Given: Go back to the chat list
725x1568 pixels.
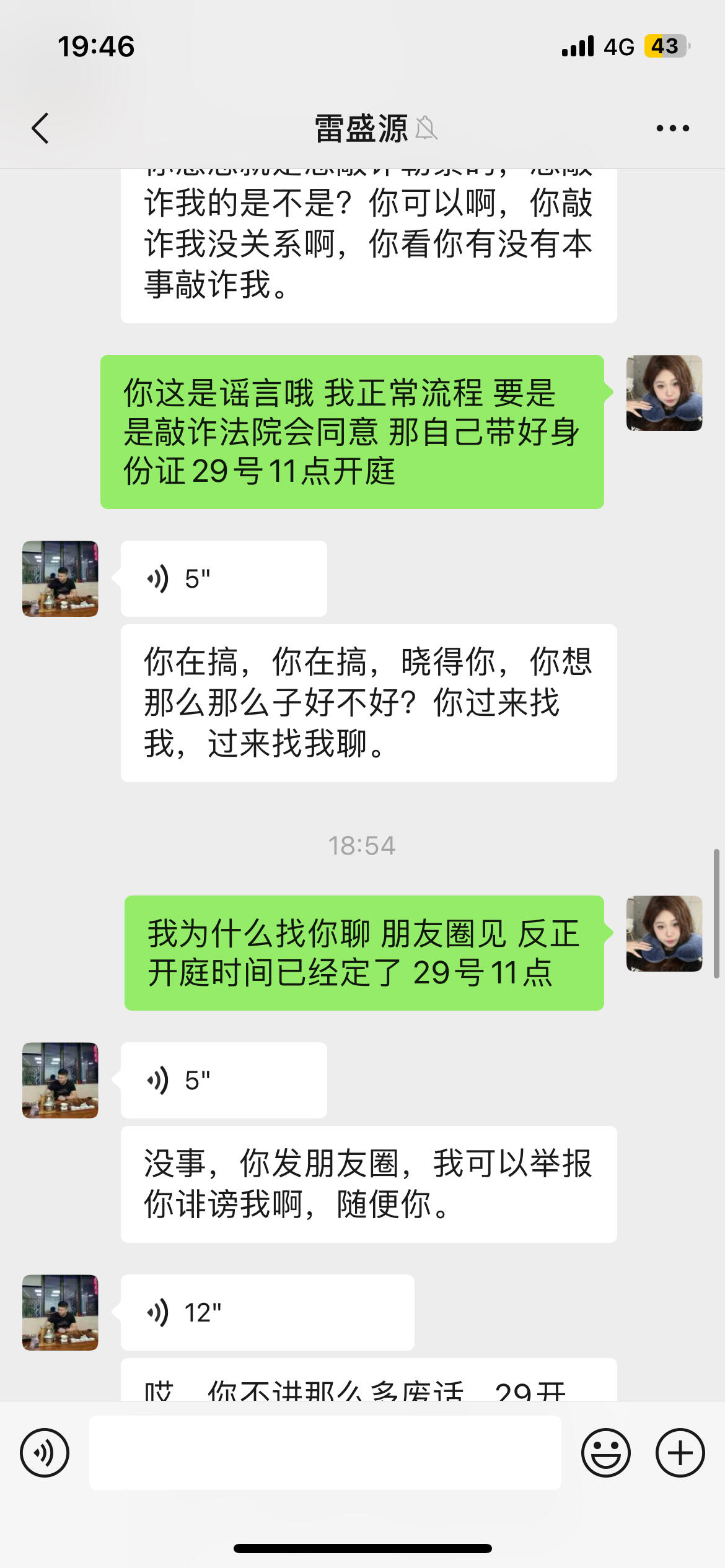Looking at the screenshot, I should [40, 129].
